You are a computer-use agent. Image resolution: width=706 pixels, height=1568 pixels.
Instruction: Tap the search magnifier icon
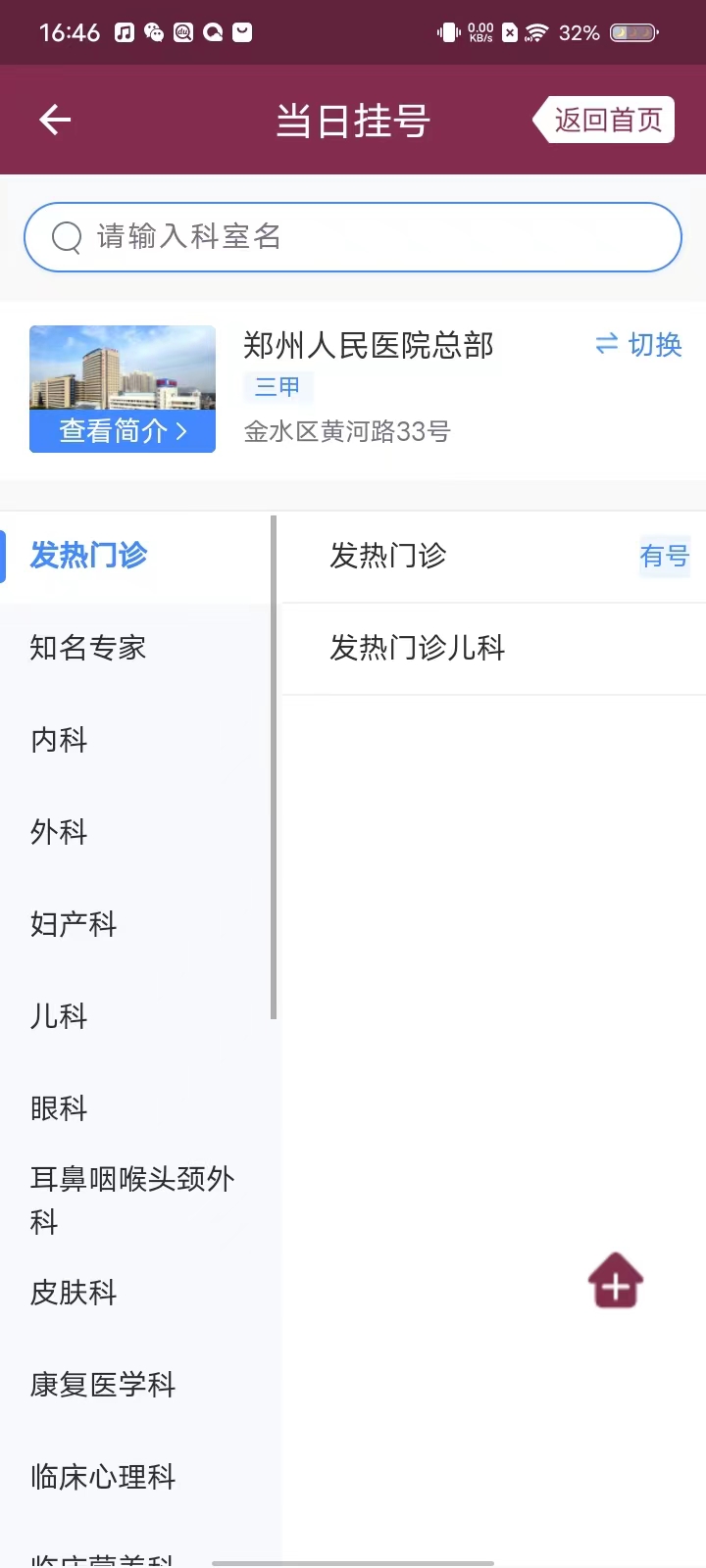coord(65,237)
